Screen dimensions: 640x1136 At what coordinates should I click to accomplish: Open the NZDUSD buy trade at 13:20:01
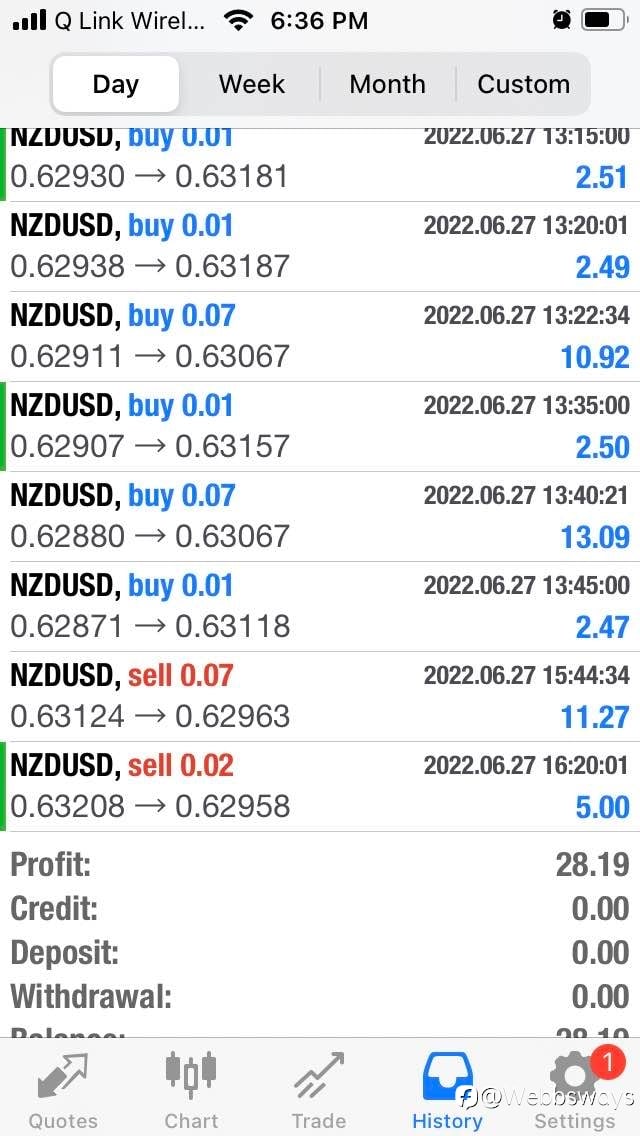pyautogui.click(x=320, y=247)
